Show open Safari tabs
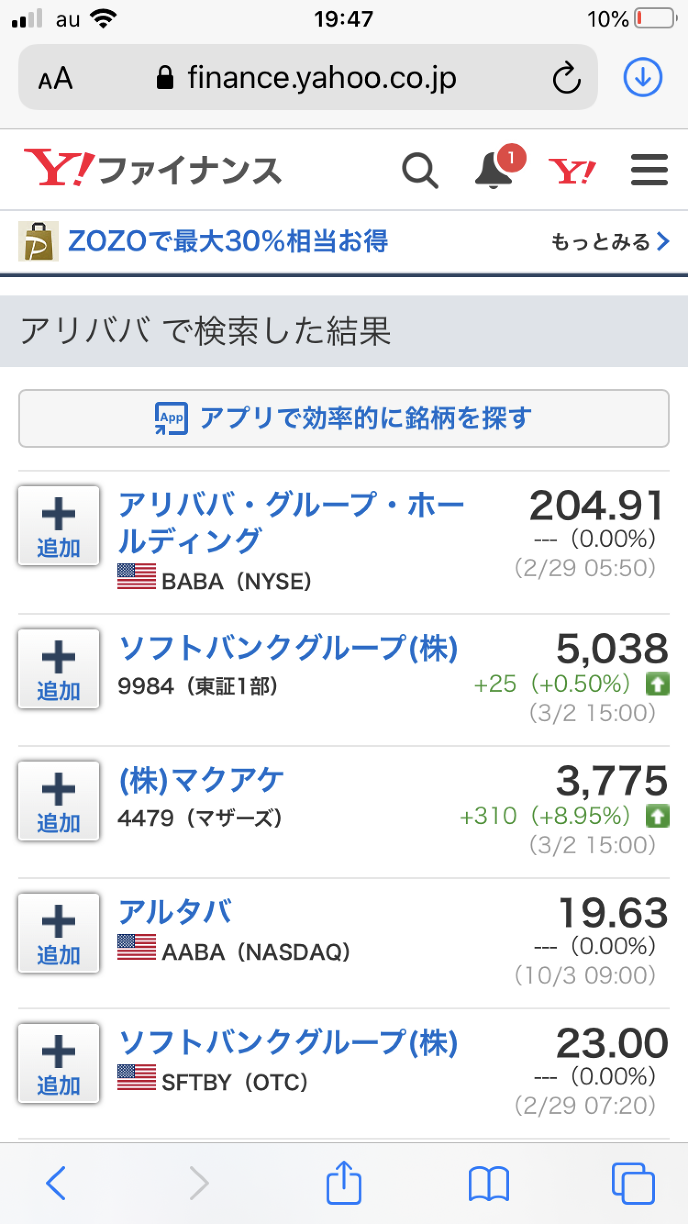Screen dimensions: 688x1224 pos(633,1183)
